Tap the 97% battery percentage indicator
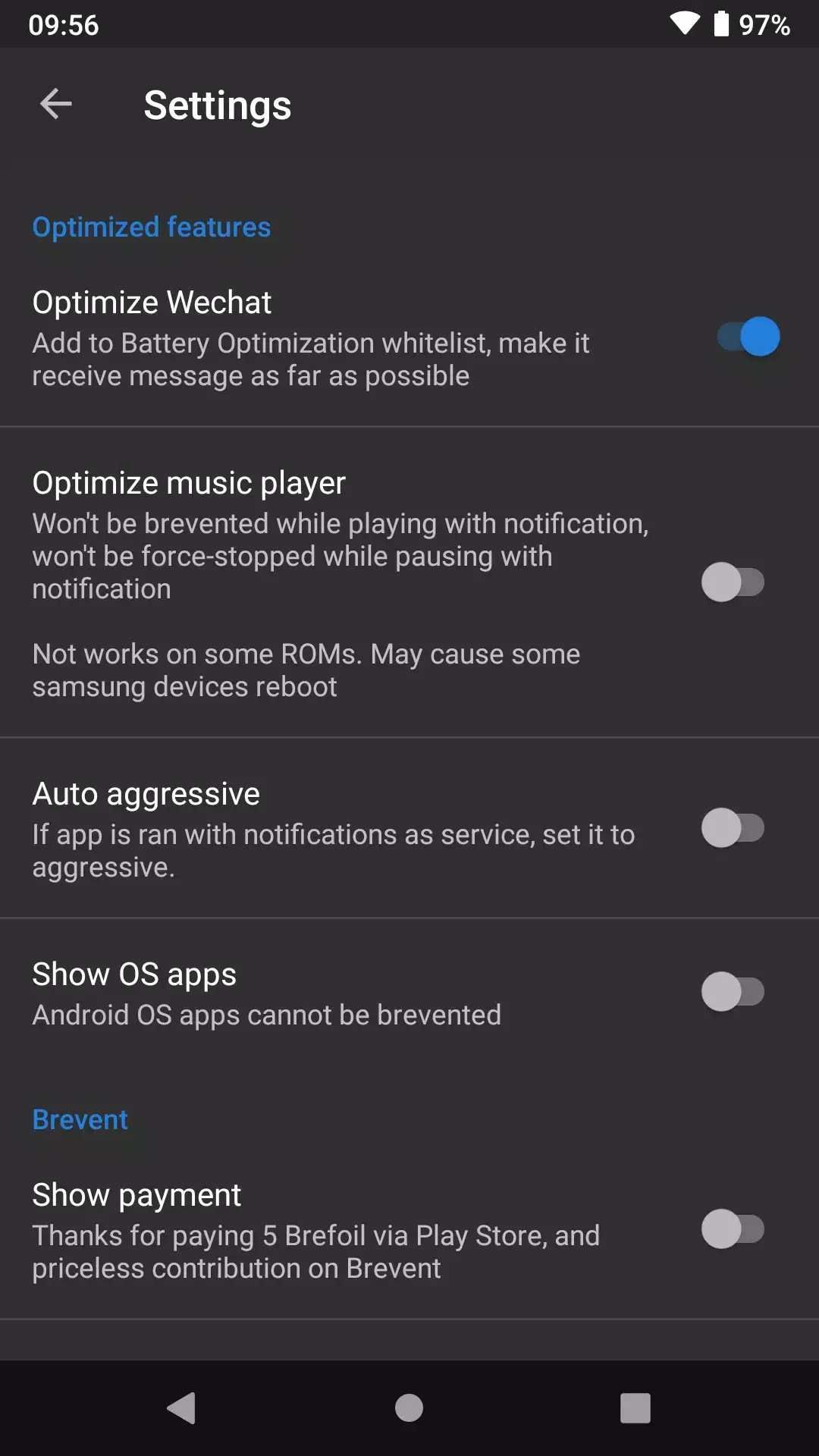The height and width of the screenshot is (1456, 819). click(763, 25)
